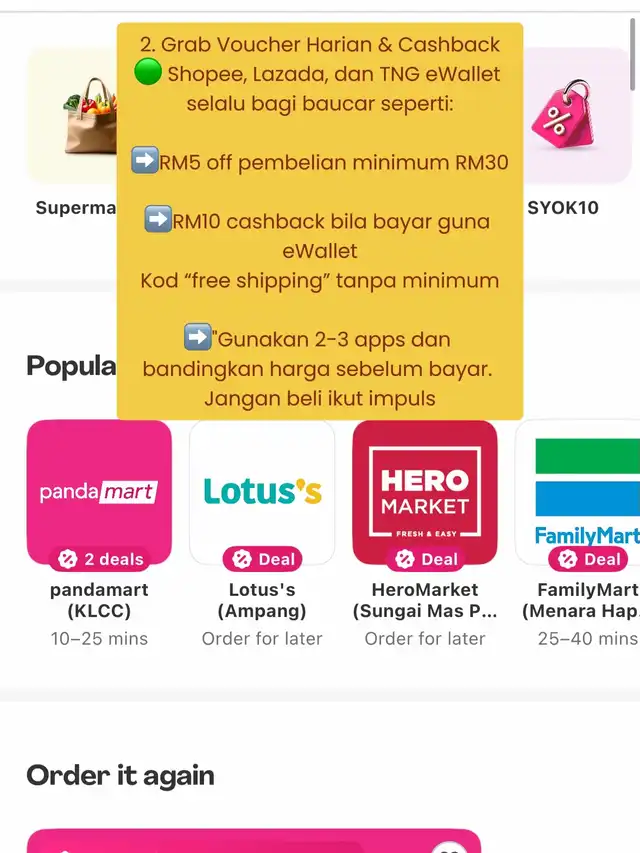Open the Supermarket category
The height and width of the screenshot is (853, 640).
72,118
